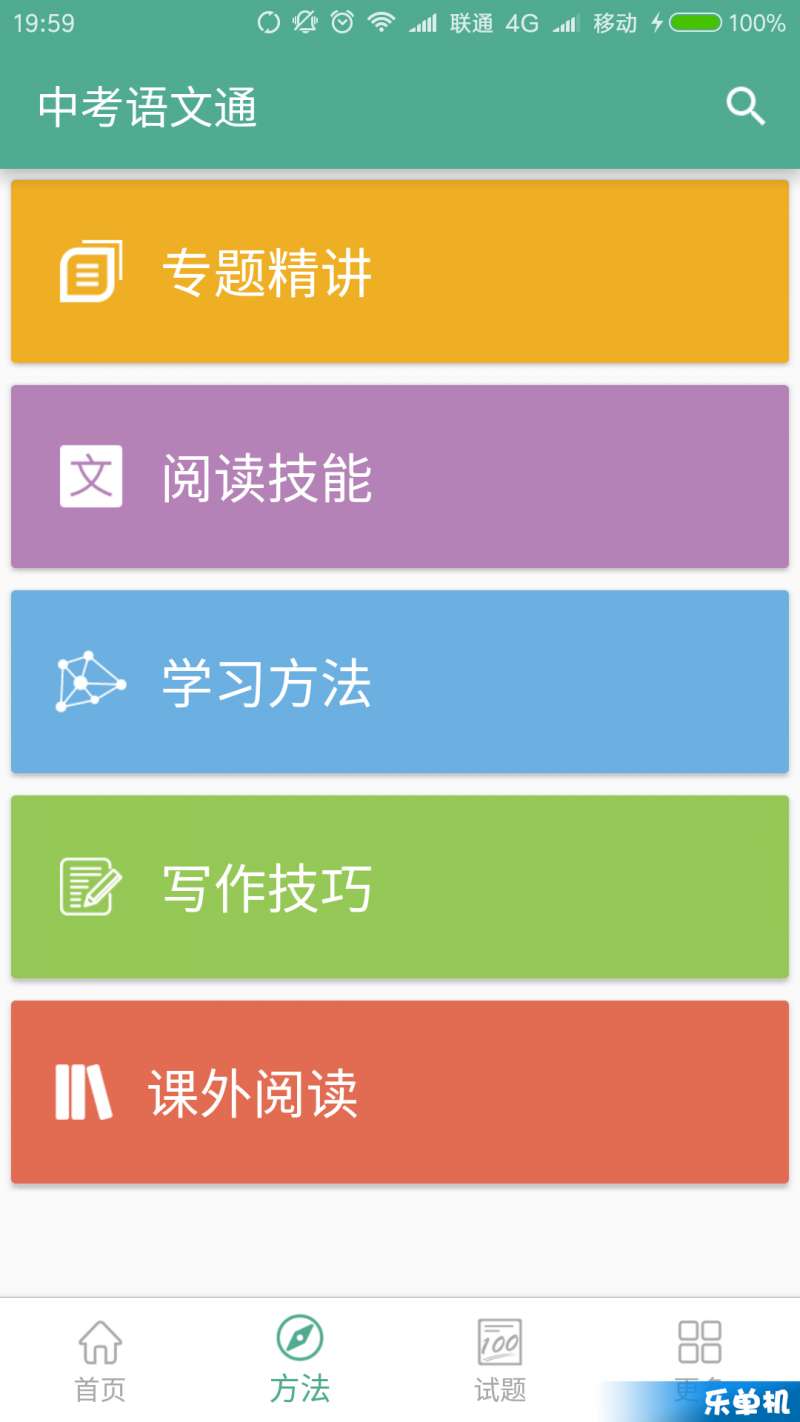Screen dimensions: 800x1422
Task: Select the 学习方法 card
Action: point(400,682)
